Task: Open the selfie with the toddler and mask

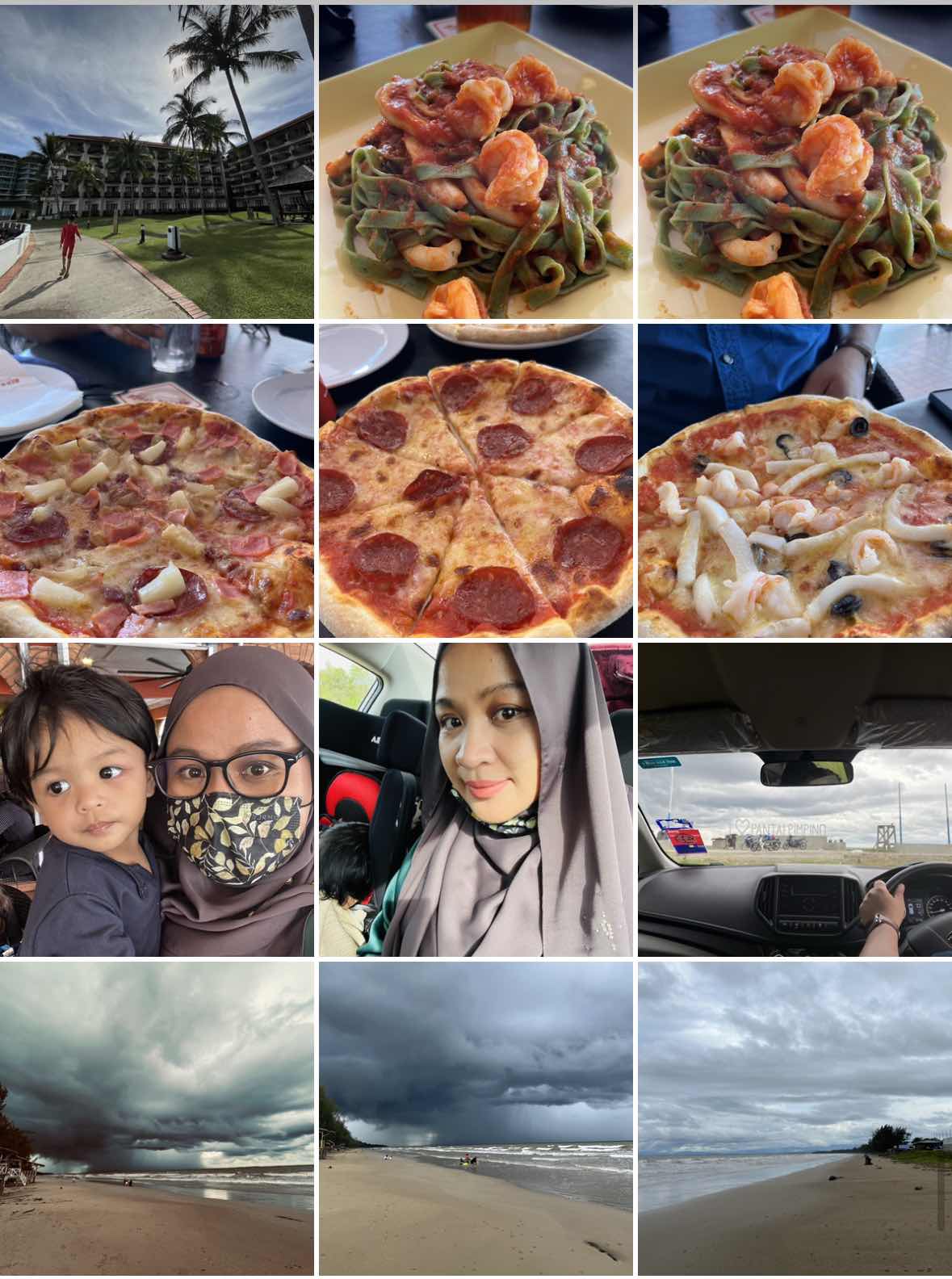Action: point(157,799)
